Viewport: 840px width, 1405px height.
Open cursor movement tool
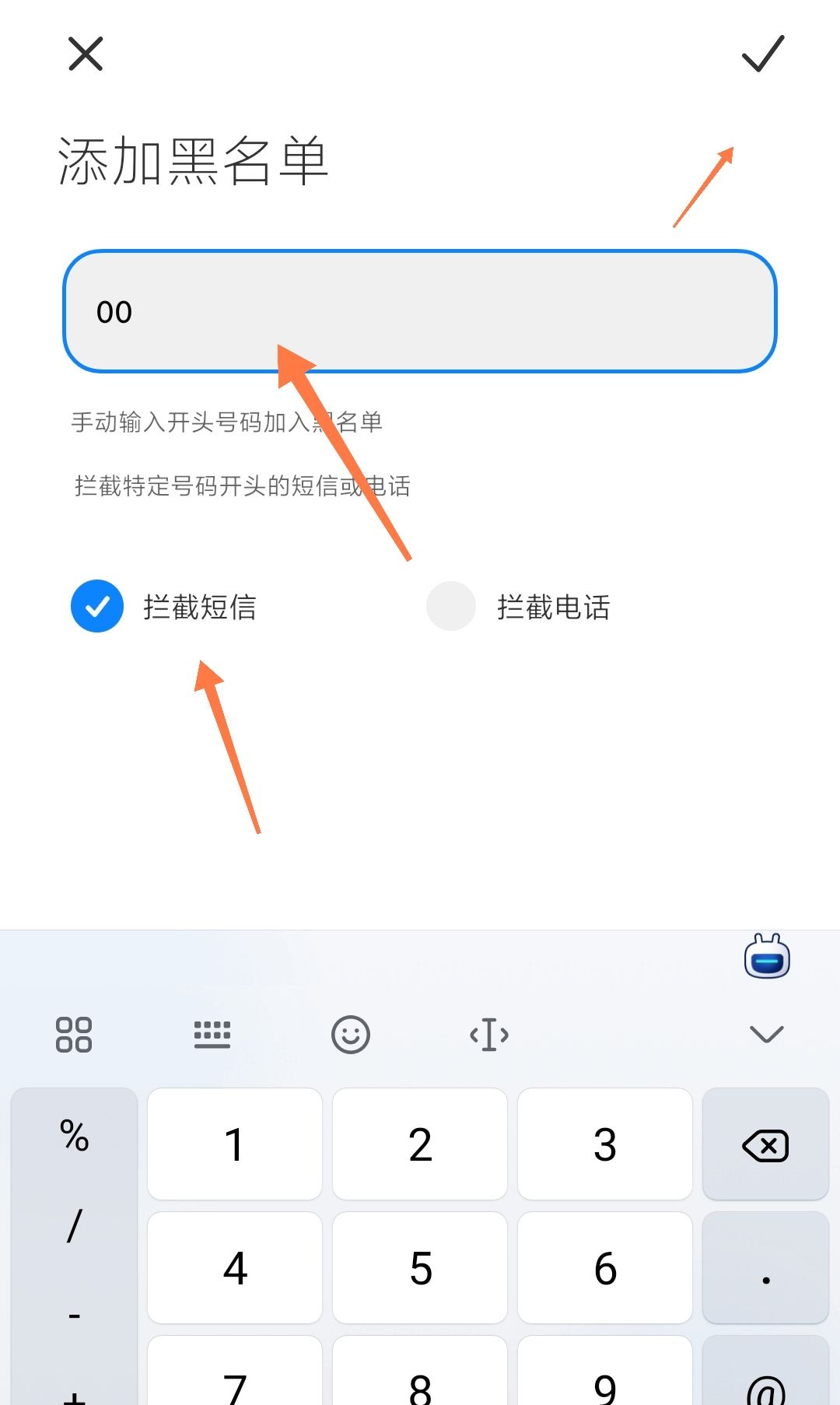pyautogui.click(x=489, y=1035)
